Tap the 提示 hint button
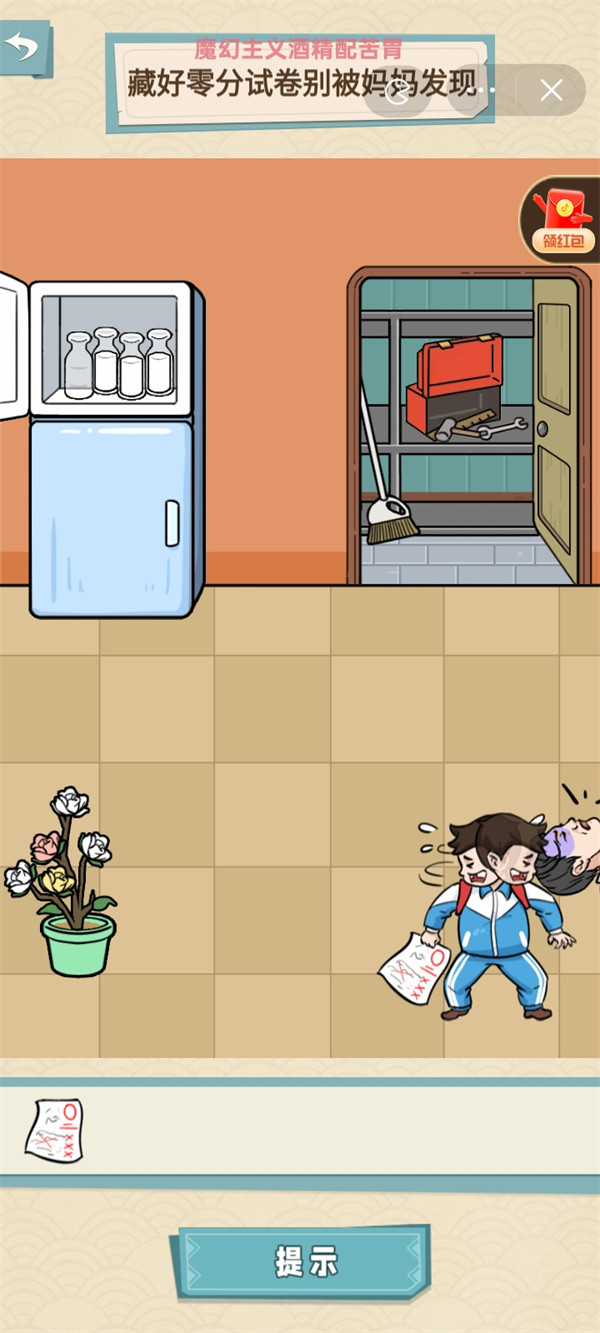 (x=305, y=1260)
